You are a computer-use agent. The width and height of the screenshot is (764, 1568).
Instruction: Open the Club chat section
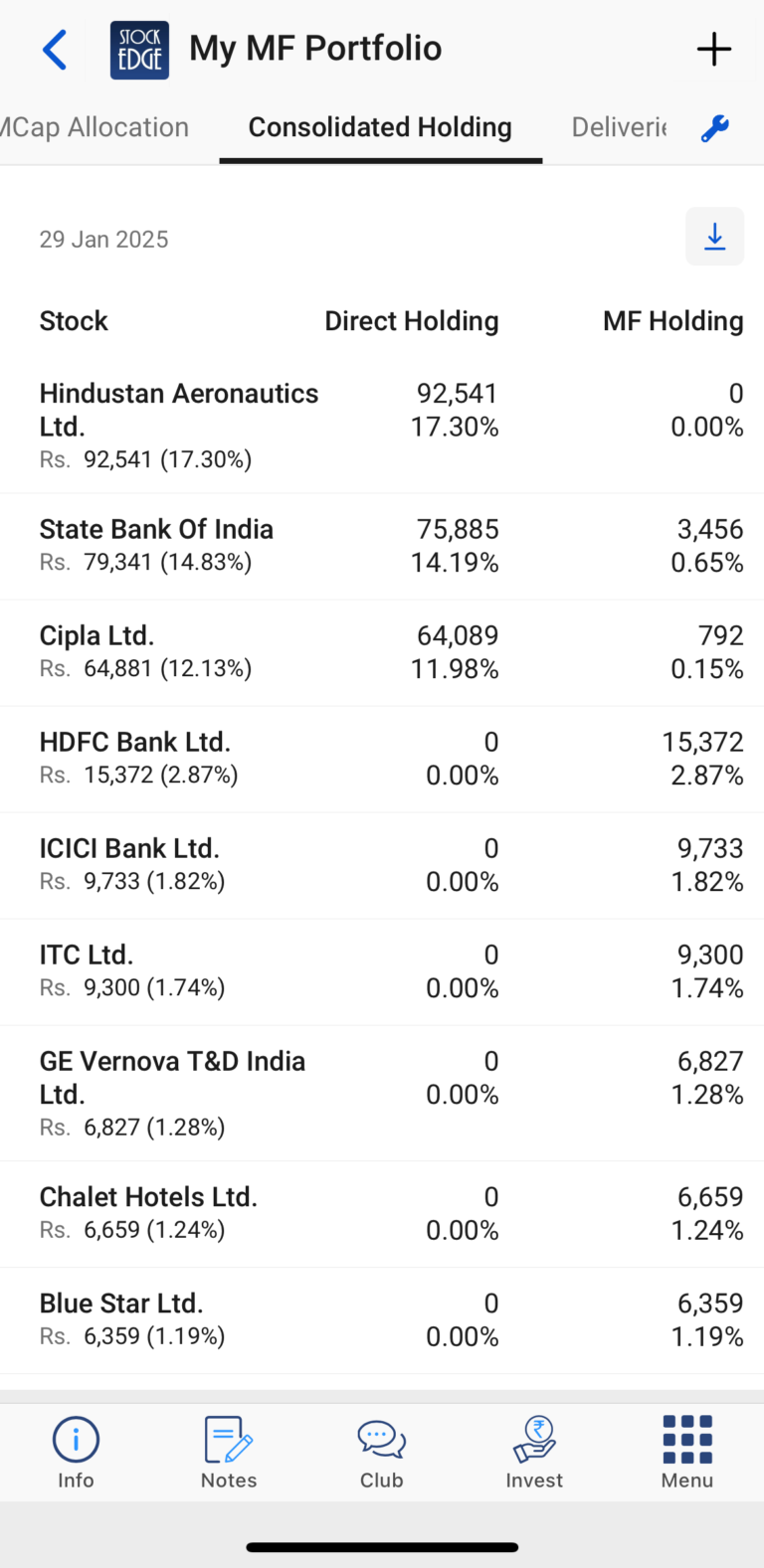pos(381,1451)
